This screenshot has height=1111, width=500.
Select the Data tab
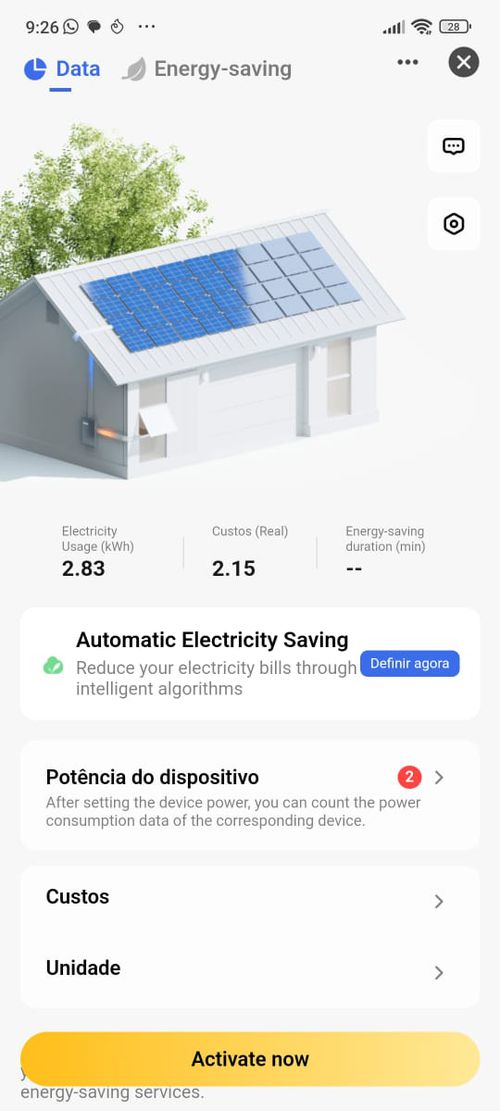pyautogui.click(x=62, y=69)
